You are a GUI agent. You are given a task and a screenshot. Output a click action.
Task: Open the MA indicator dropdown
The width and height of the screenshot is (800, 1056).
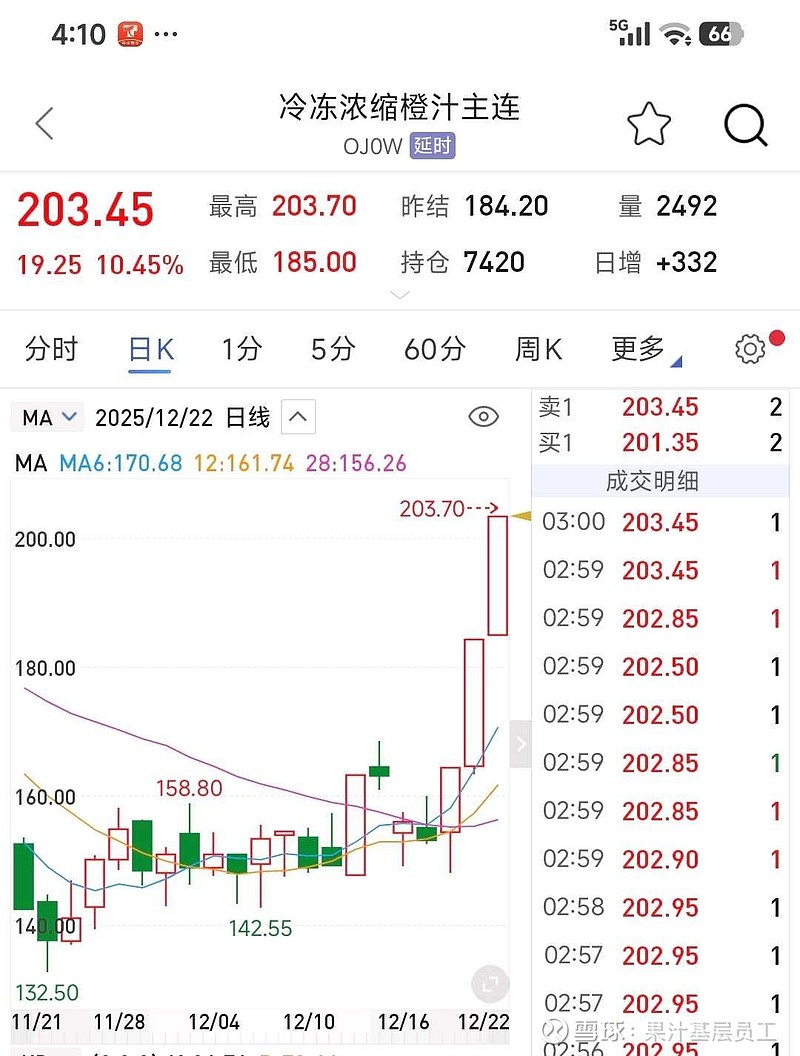pos(49,417)
